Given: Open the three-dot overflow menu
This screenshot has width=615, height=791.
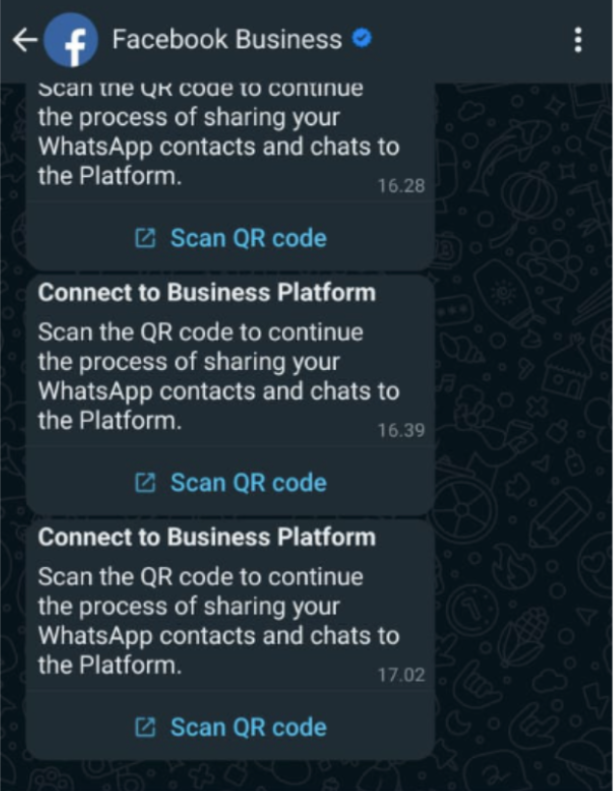Looking at the screenshot, I should [577, 41].
